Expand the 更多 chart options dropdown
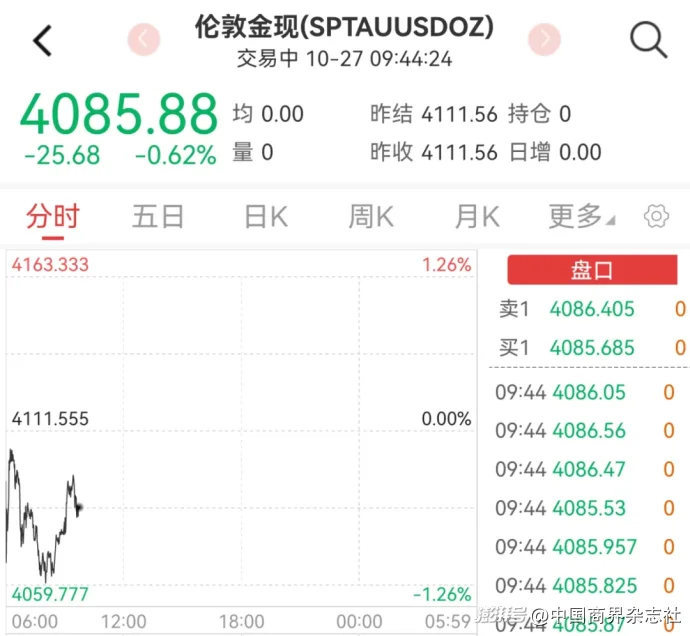Image resolution: width=690 pixels, height=636 pixels. pyautogui.click(x=581, y=216)
